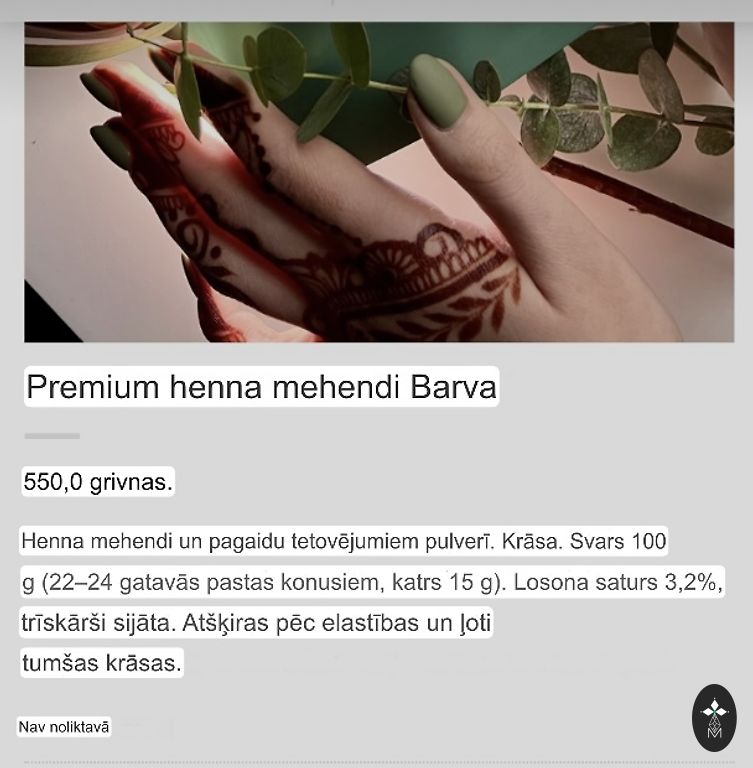
Task: Open the henna mehendi product photo
Action: pyautogui.click(x=378, y=182)
